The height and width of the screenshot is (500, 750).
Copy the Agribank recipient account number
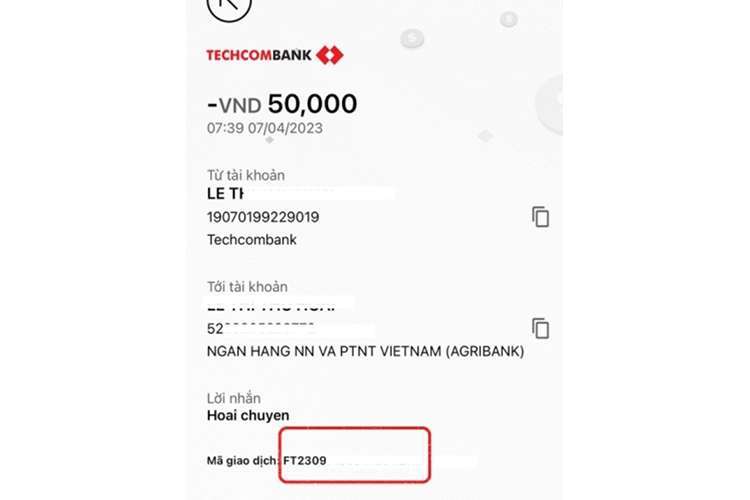[x=541, y=327]
